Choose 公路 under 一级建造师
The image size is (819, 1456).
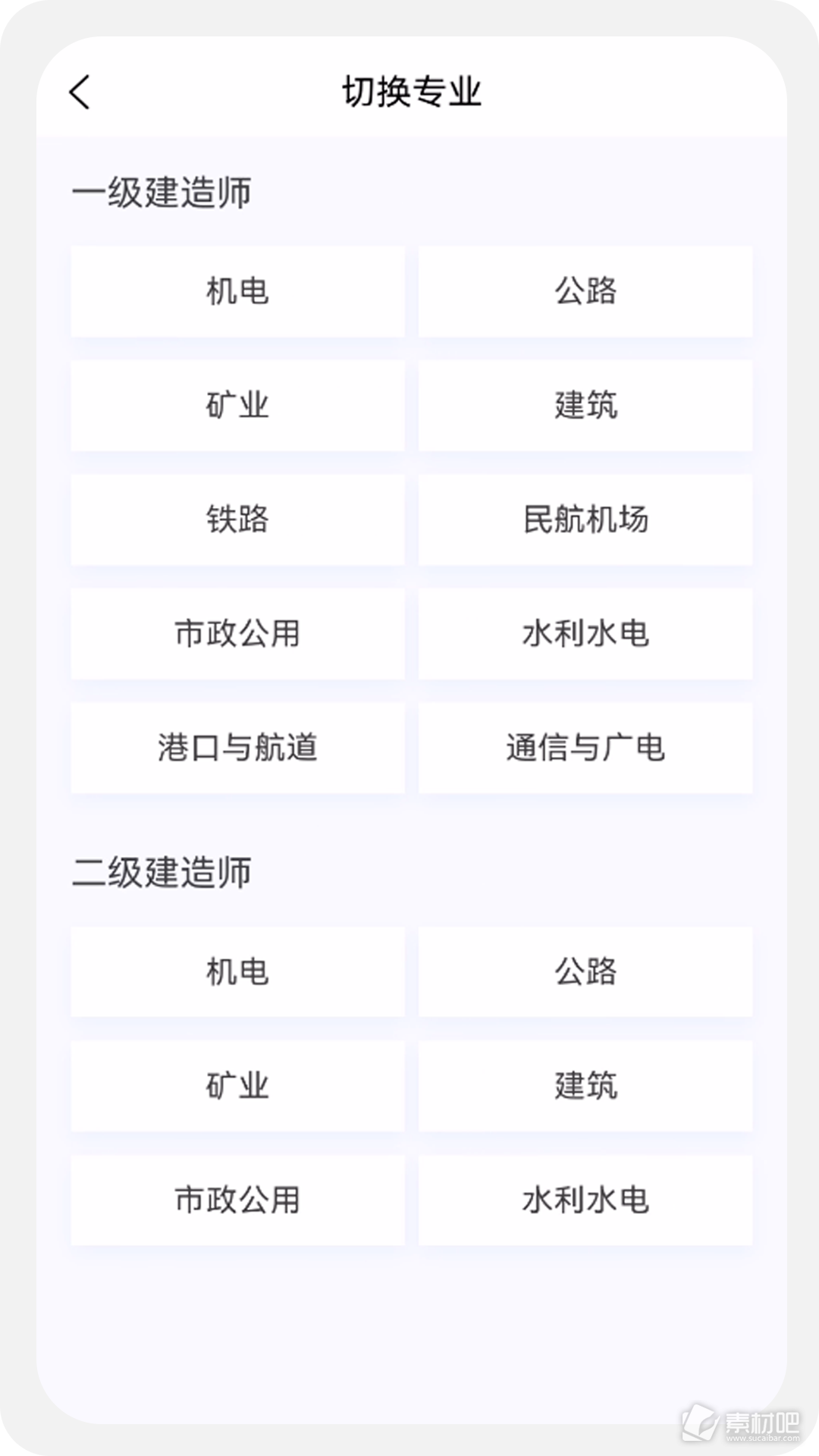(x=585, y=291)
